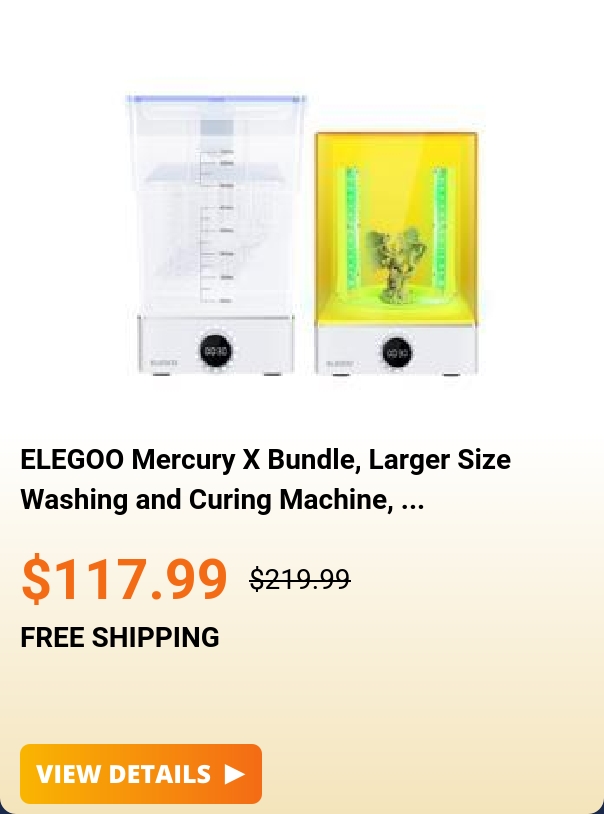Tap the View Details button
This screenshot has height=814, width=604.
[141, 774]
